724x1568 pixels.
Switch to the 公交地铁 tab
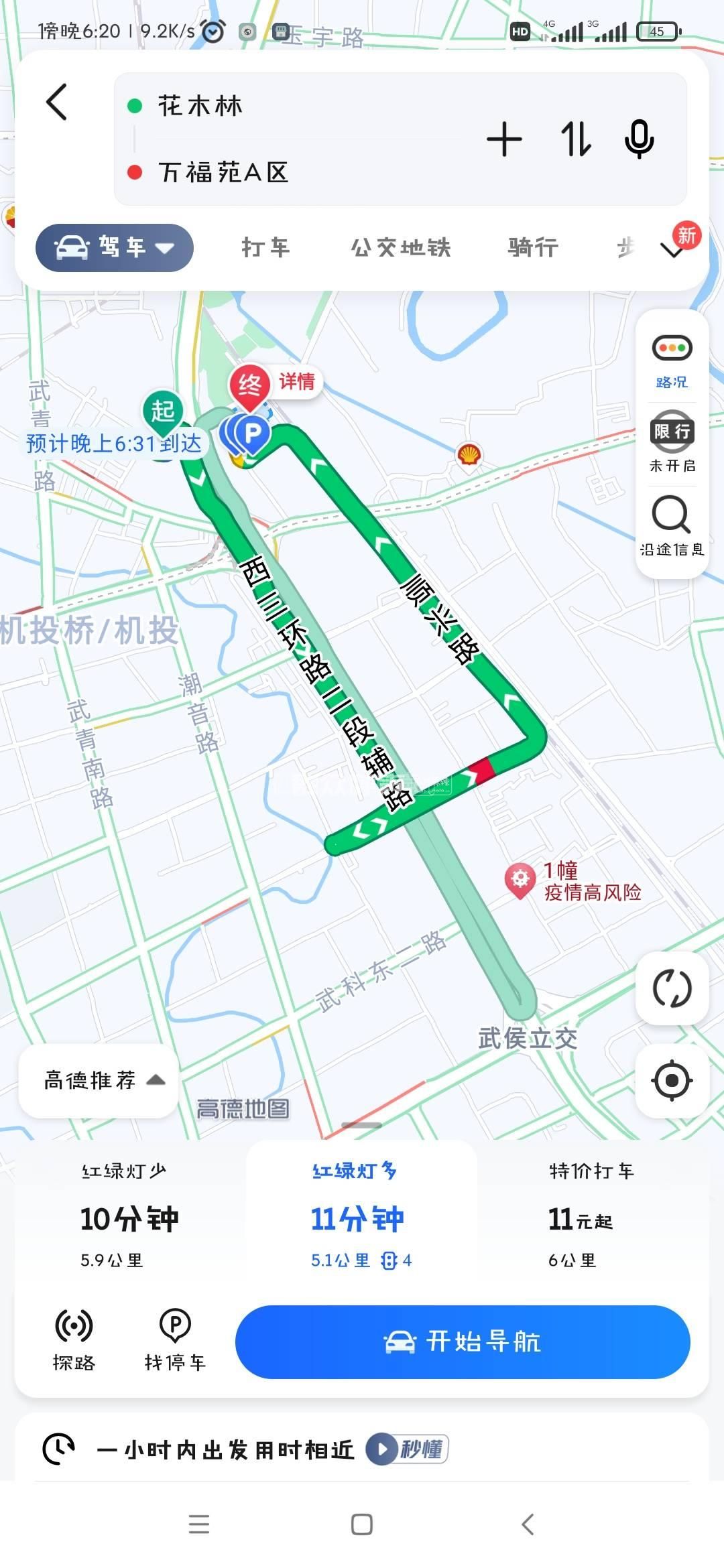401,248
